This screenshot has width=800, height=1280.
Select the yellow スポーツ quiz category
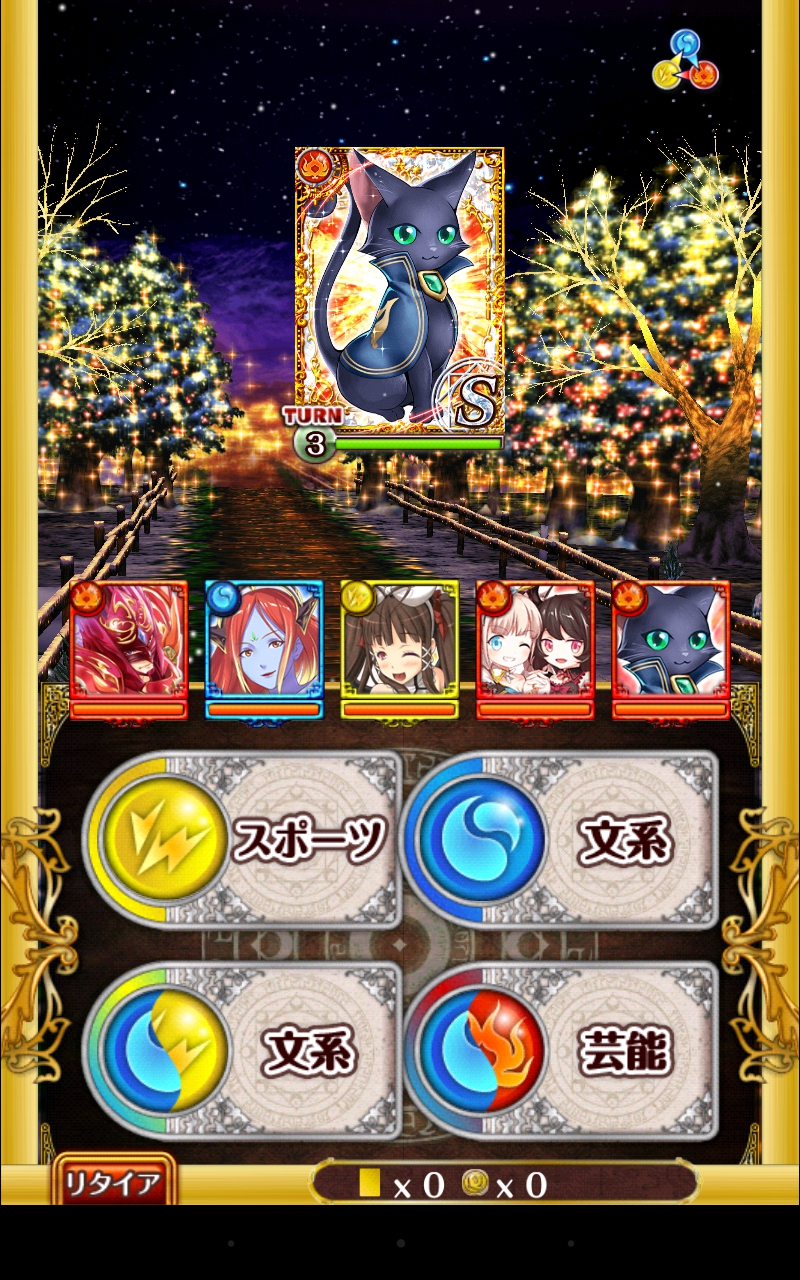[x=245, y=840]
